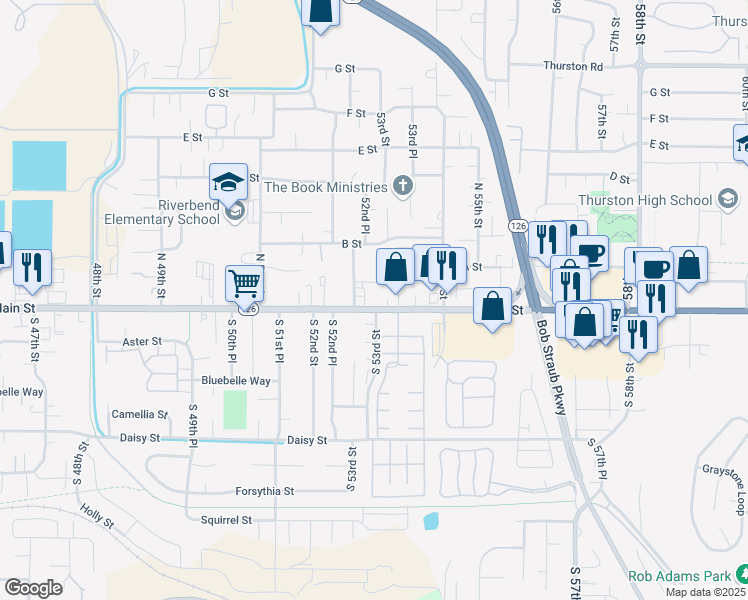Open Thurston High School map pin
748x600 pixels.
pyautogui.click(x=728, y=199)
